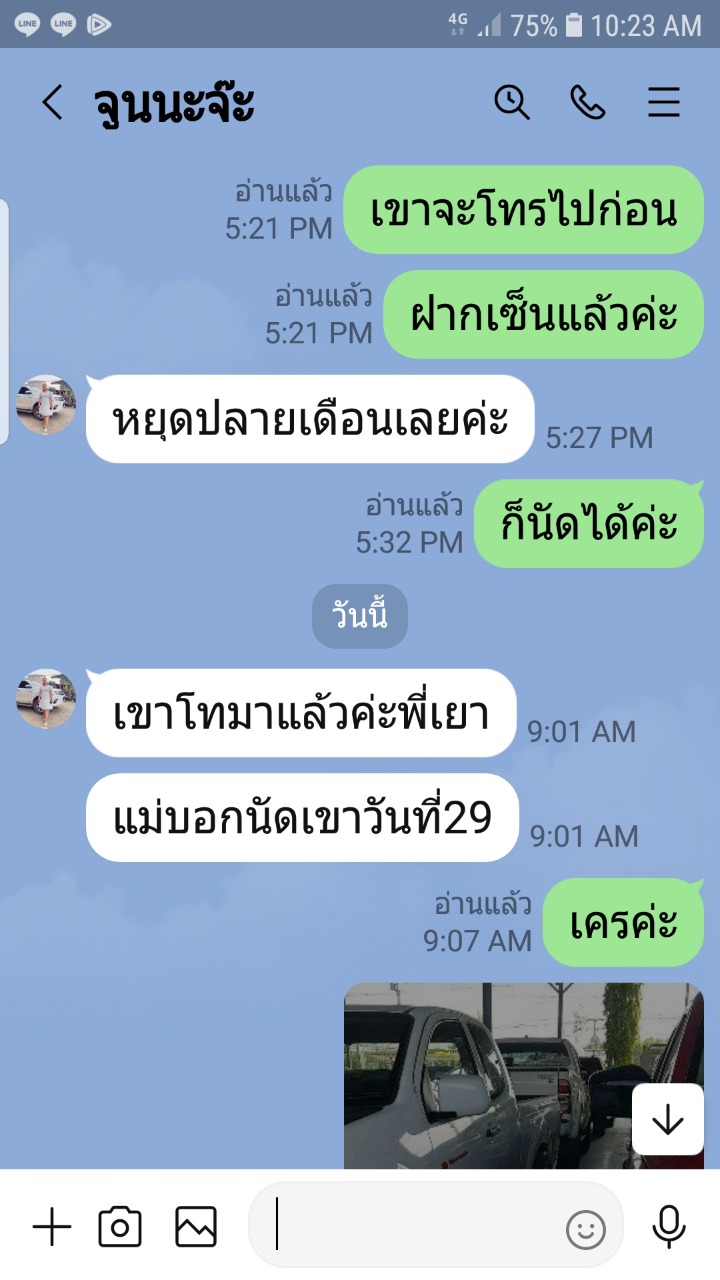
Task: Open the photo gallery picker
Action: click(196, 1226)
